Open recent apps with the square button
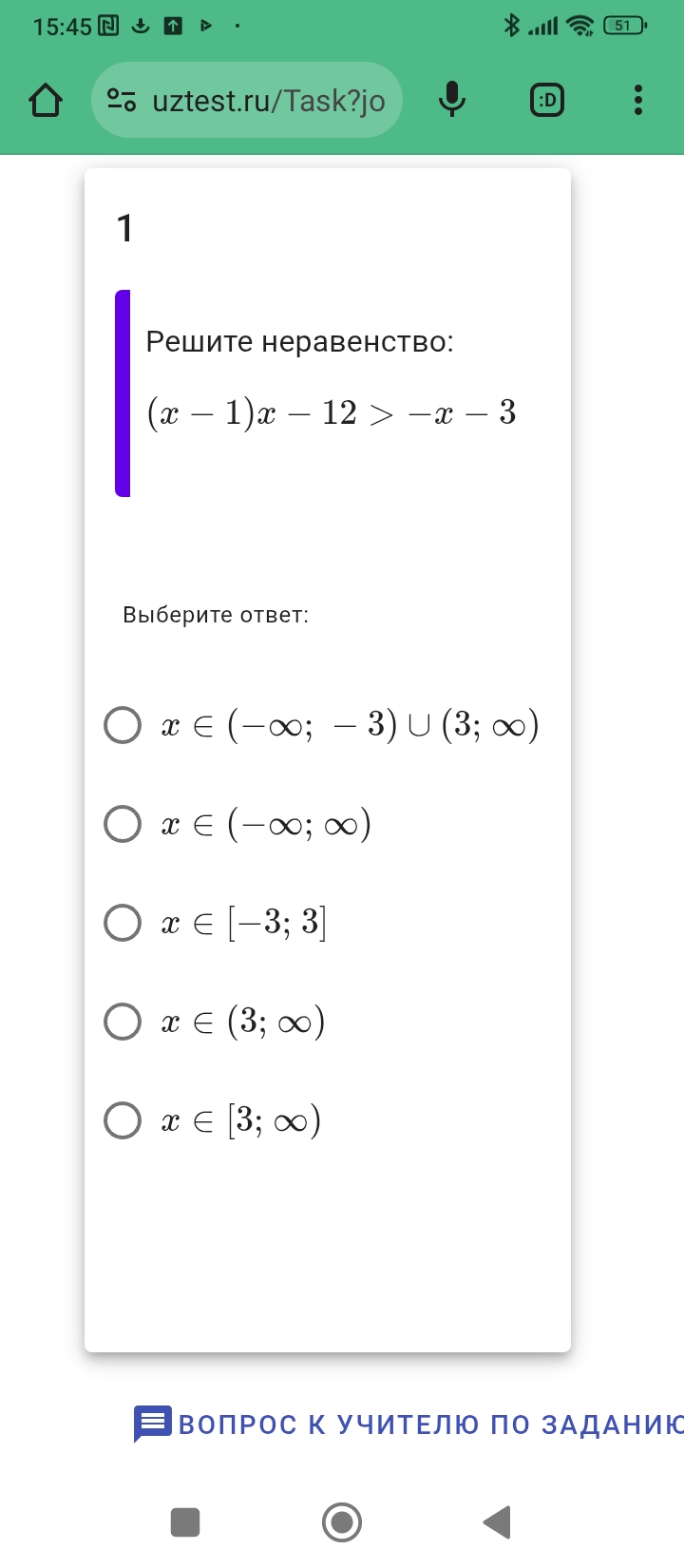 click(185, 1522)
